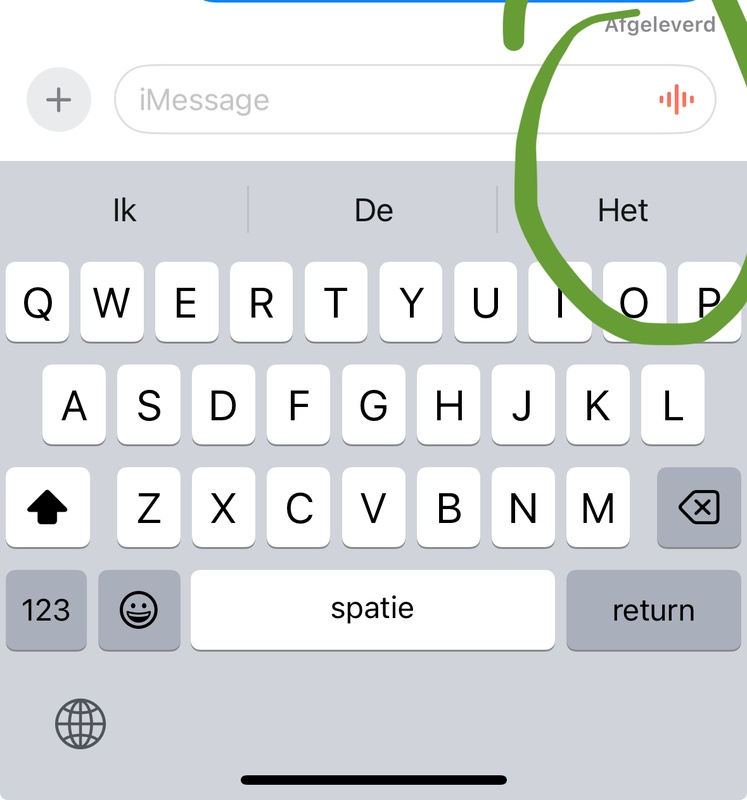Tap the spatie space bar
This screenshot has height=800, width=747.
pyautogui.click(x=372, y=609)
